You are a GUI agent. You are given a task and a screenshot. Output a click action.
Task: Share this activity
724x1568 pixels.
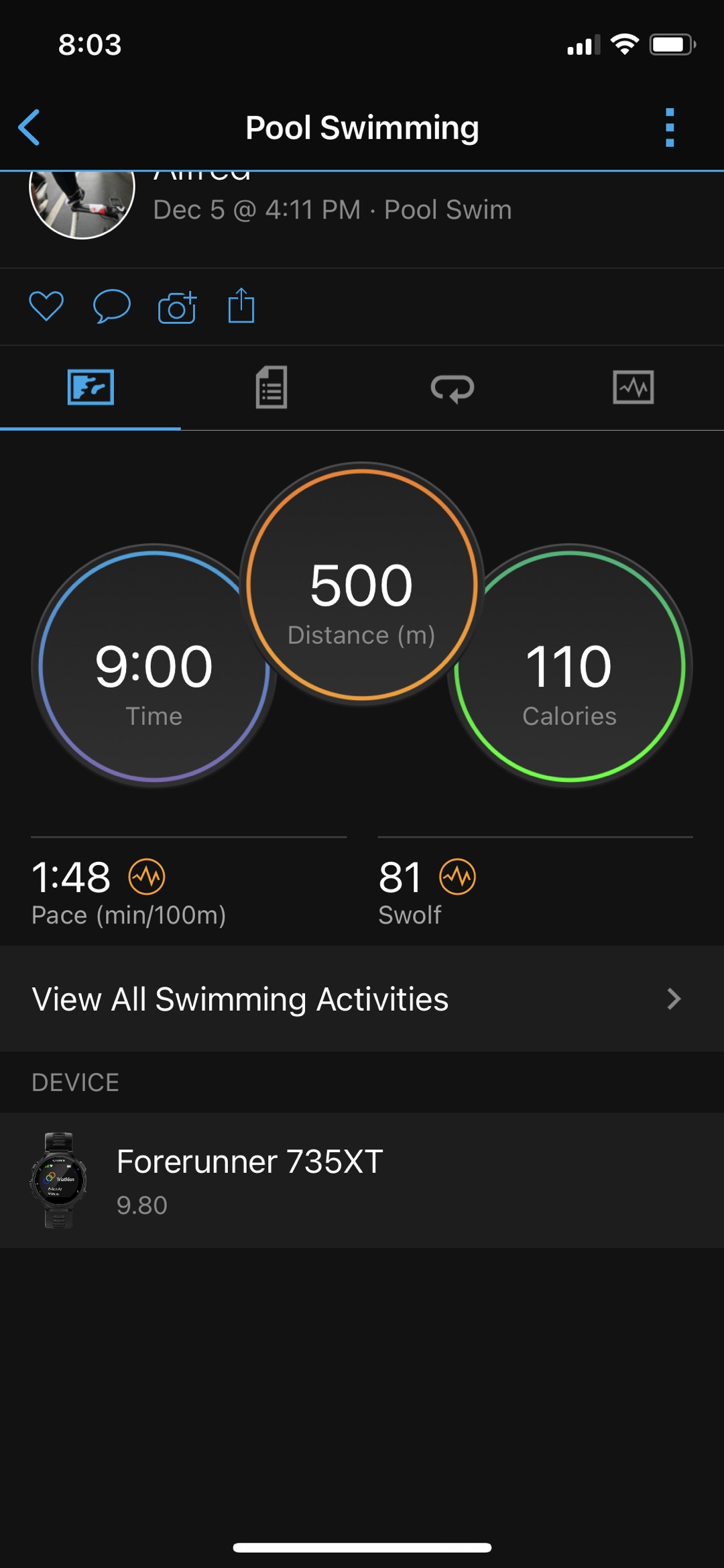pos(241,306)
